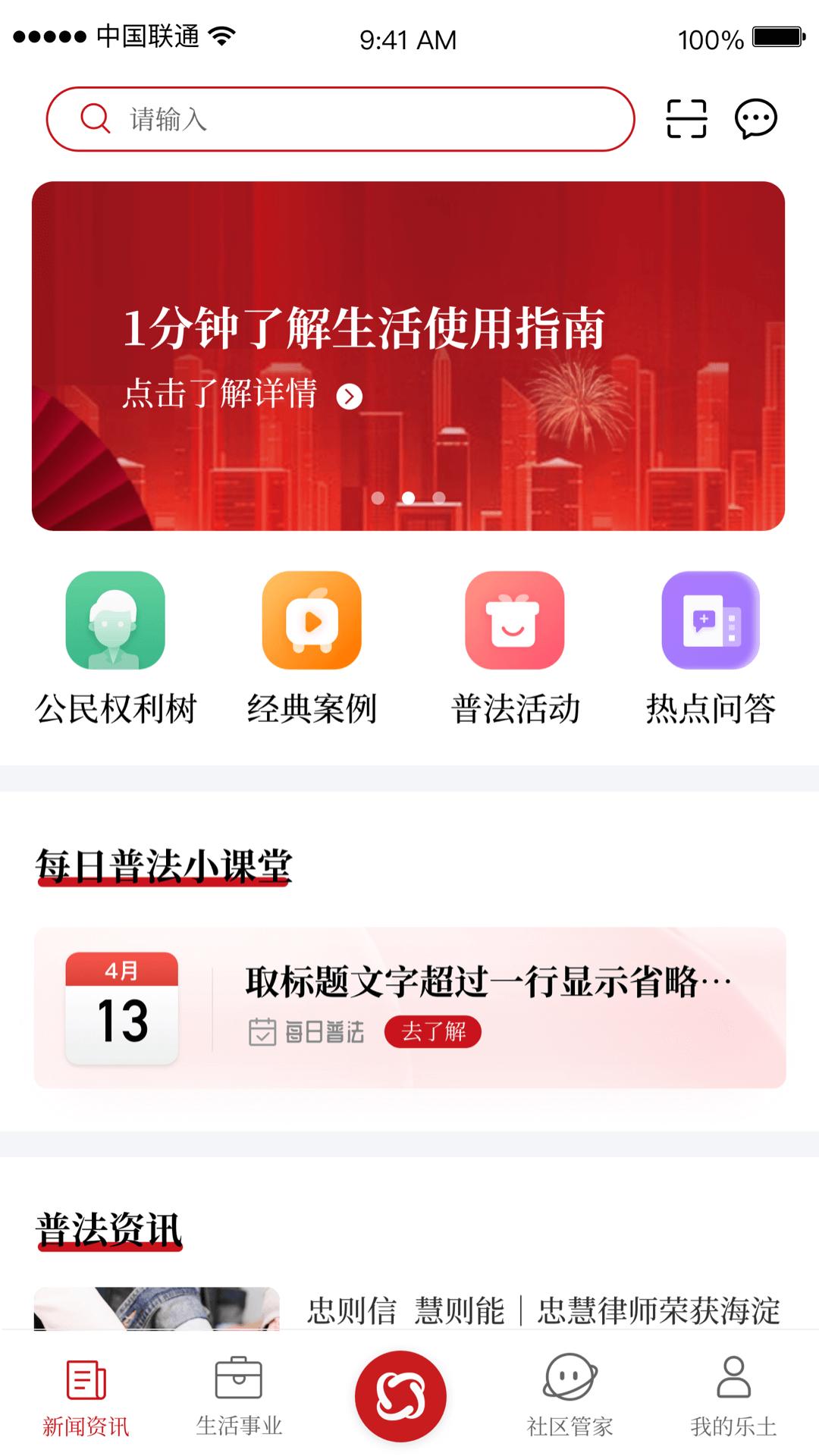
Task: Tap the 请输入 search field
Action: click(x=341, y=119)
